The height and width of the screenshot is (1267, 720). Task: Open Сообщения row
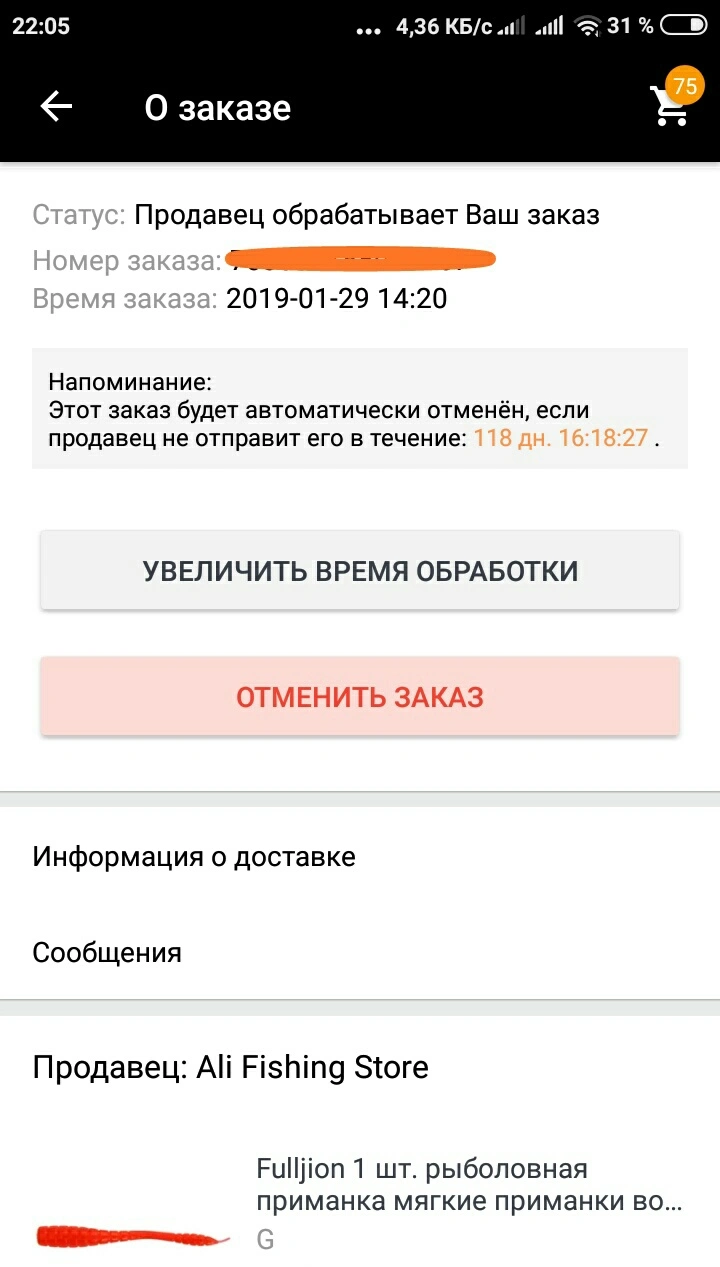tap(360, 952)
